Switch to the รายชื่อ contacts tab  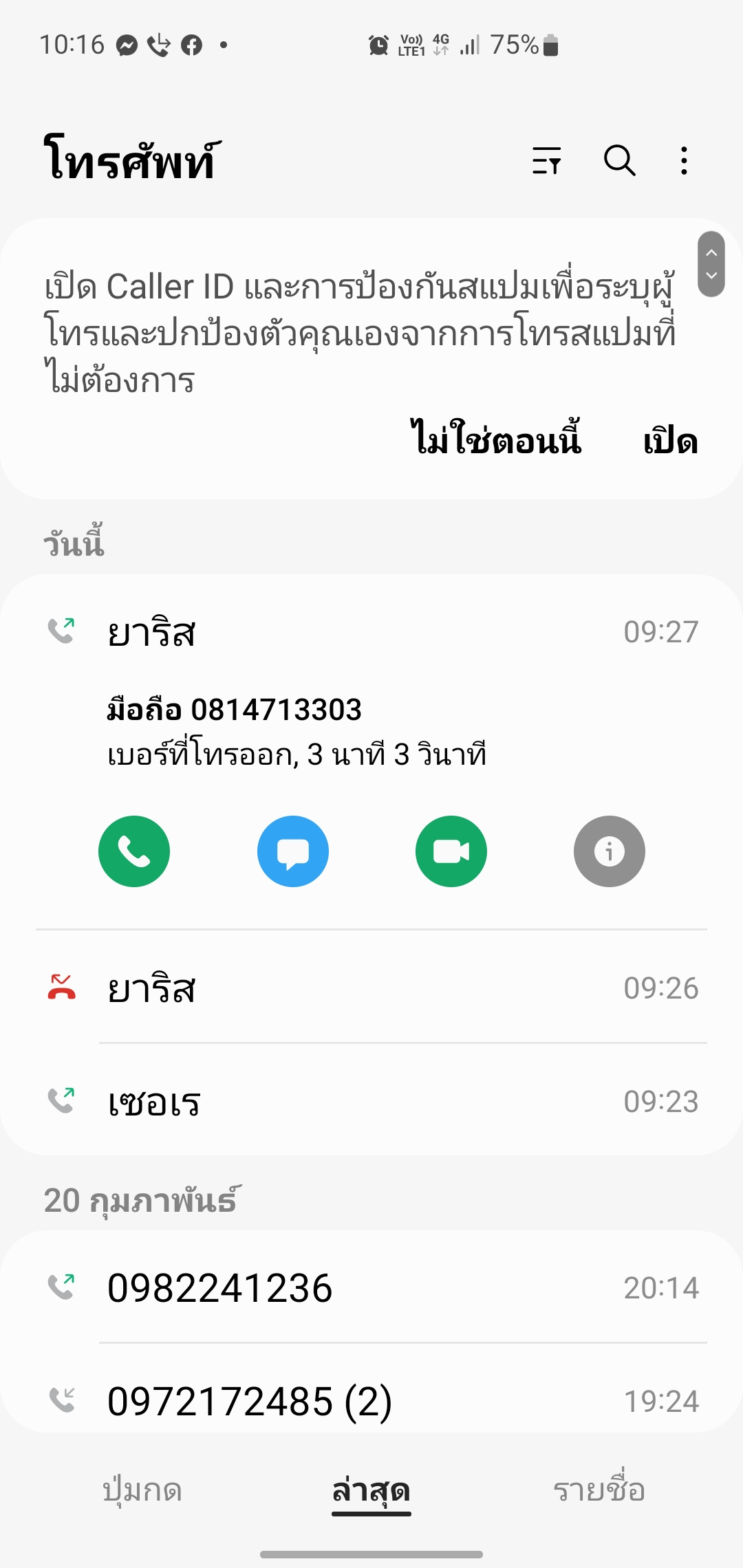point(599,1490)
